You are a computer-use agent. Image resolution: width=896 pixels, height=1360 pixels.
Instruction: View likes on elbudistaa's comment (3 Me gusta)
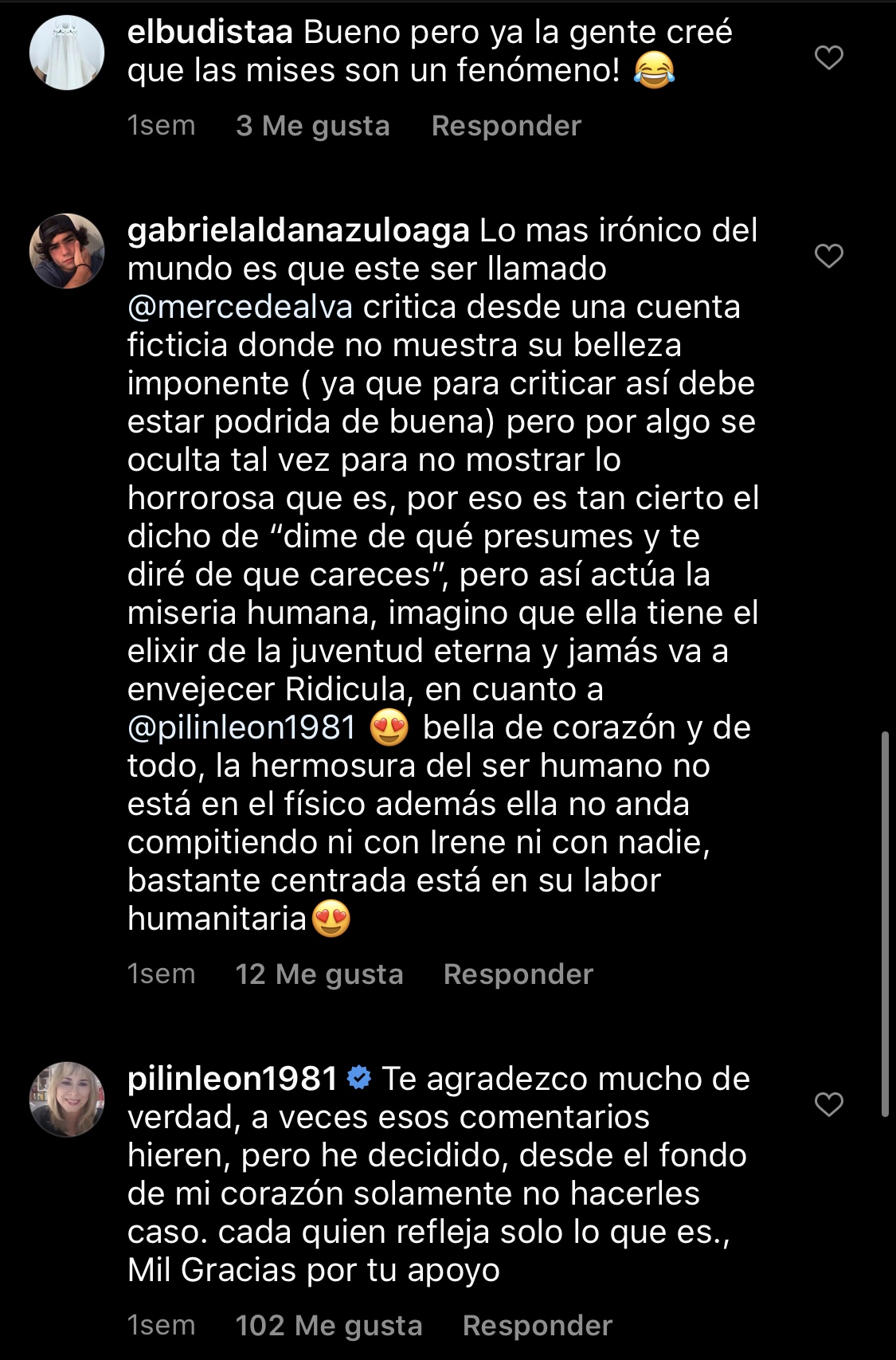[x=312, y=126]
